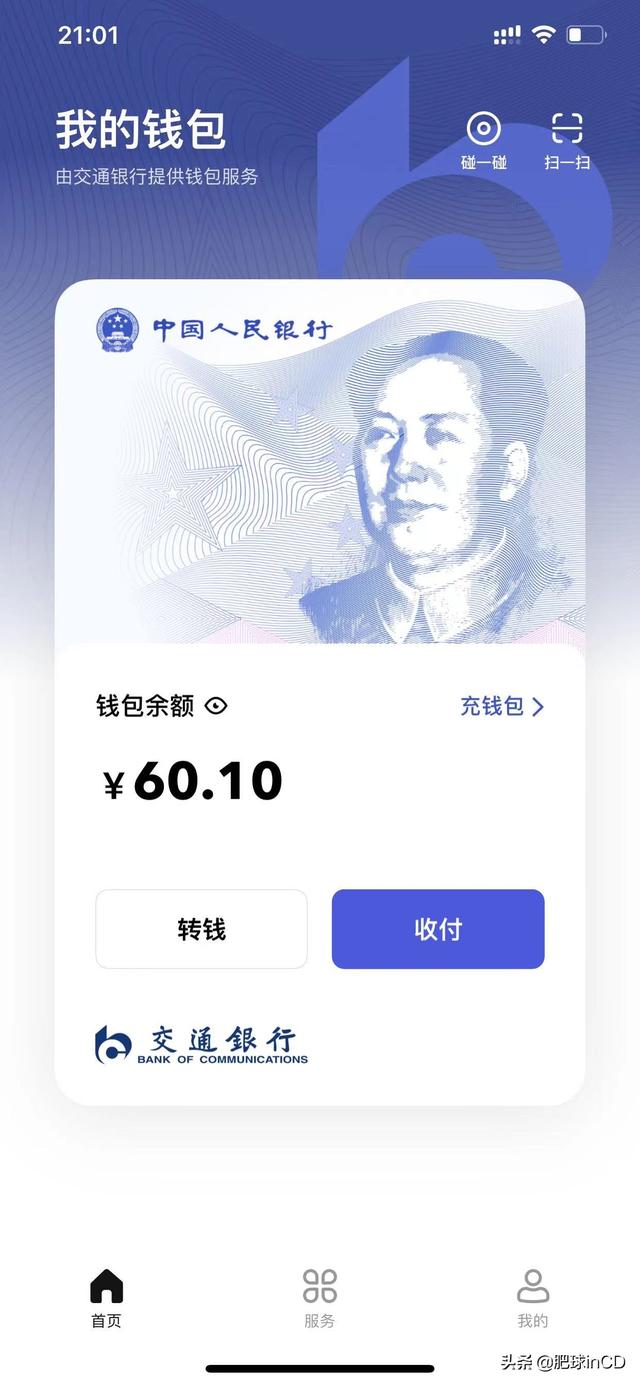Open 充钱包 to top up the wallet
The height and width of the screenshot is (1385, 640).
[502, 706]
